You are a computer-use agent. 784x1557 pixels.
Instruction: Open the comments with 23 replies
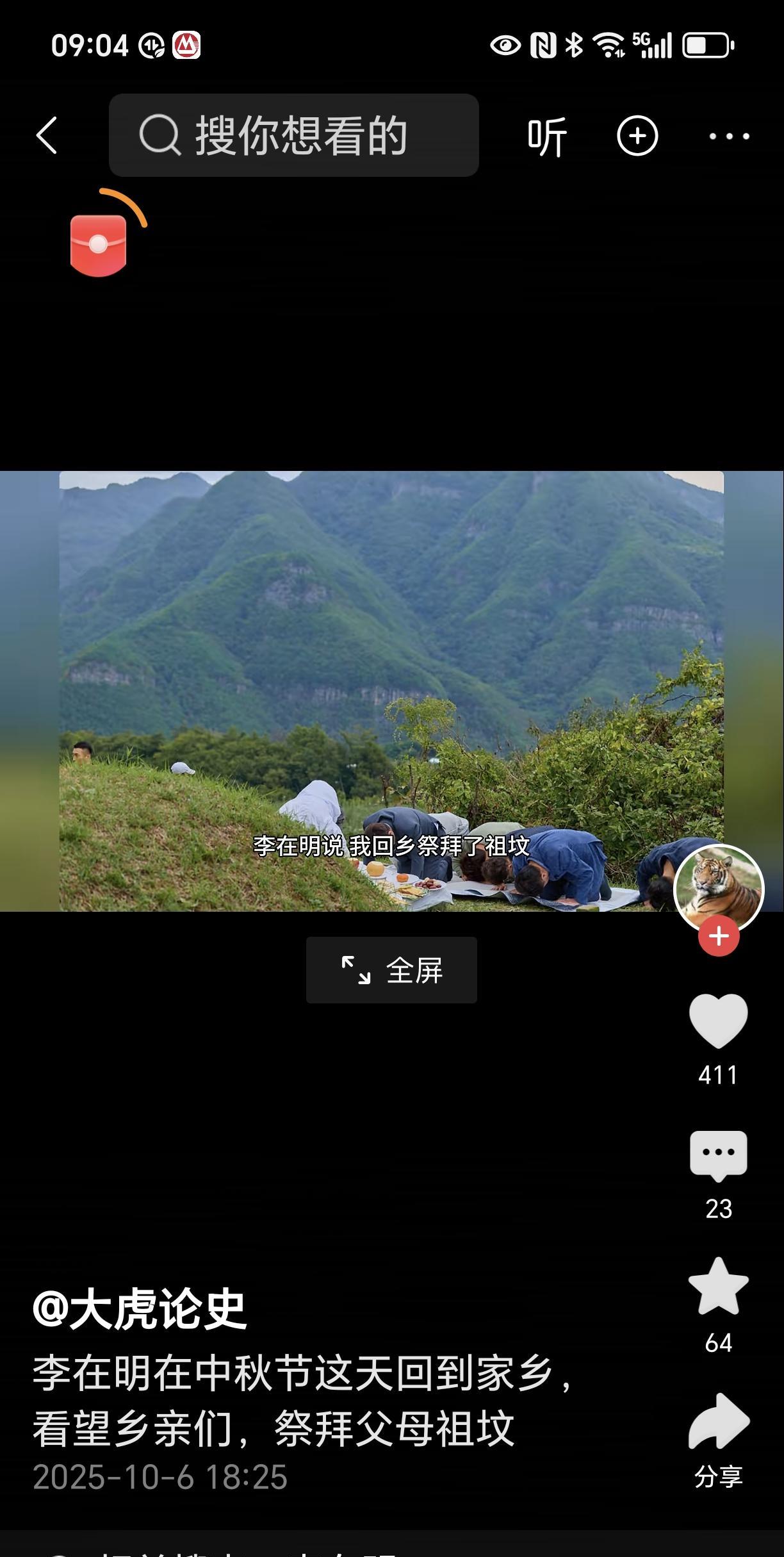click(718, 1155)
